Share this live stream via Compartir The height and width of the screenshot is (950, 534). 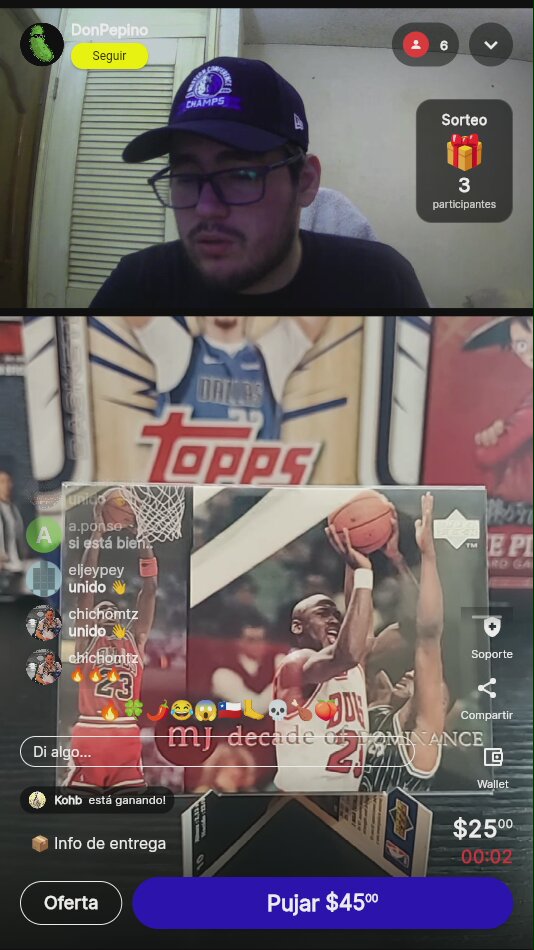487,699
